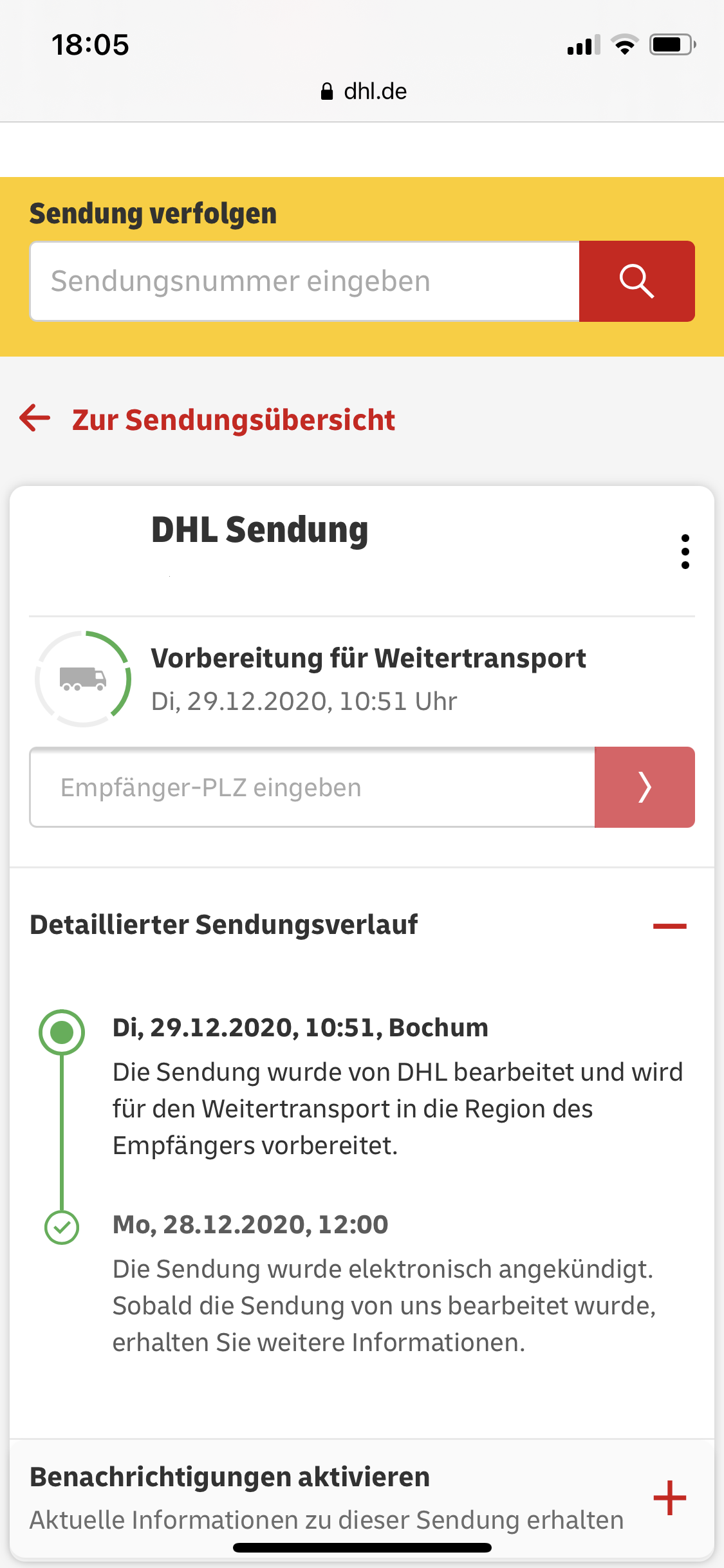Tap the Sendungsnummer eingeben field
Viewport: 724px width, 1568px height.
pos(304,281)
